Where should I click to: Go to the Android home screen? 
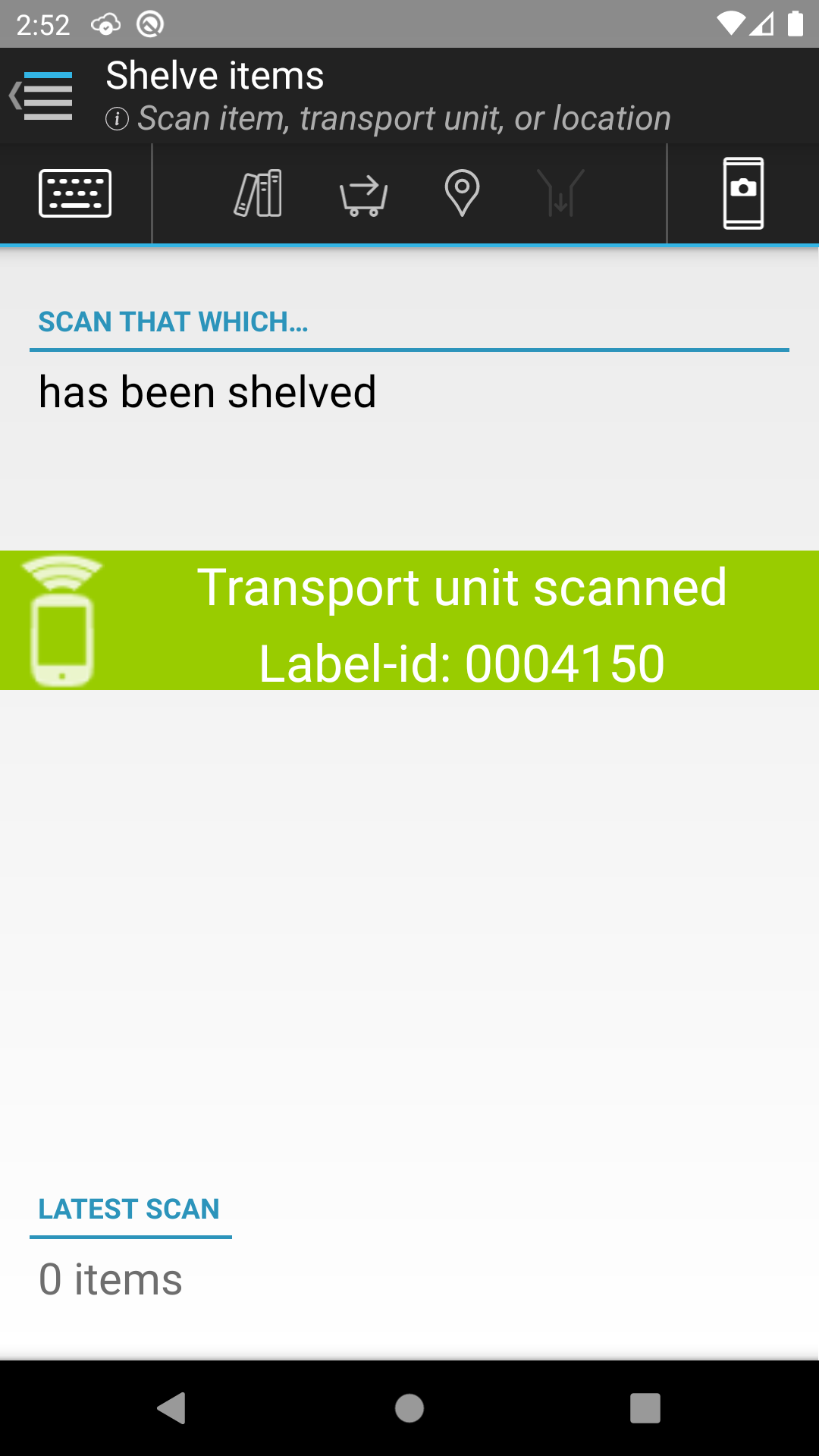tap(409, 1408)
